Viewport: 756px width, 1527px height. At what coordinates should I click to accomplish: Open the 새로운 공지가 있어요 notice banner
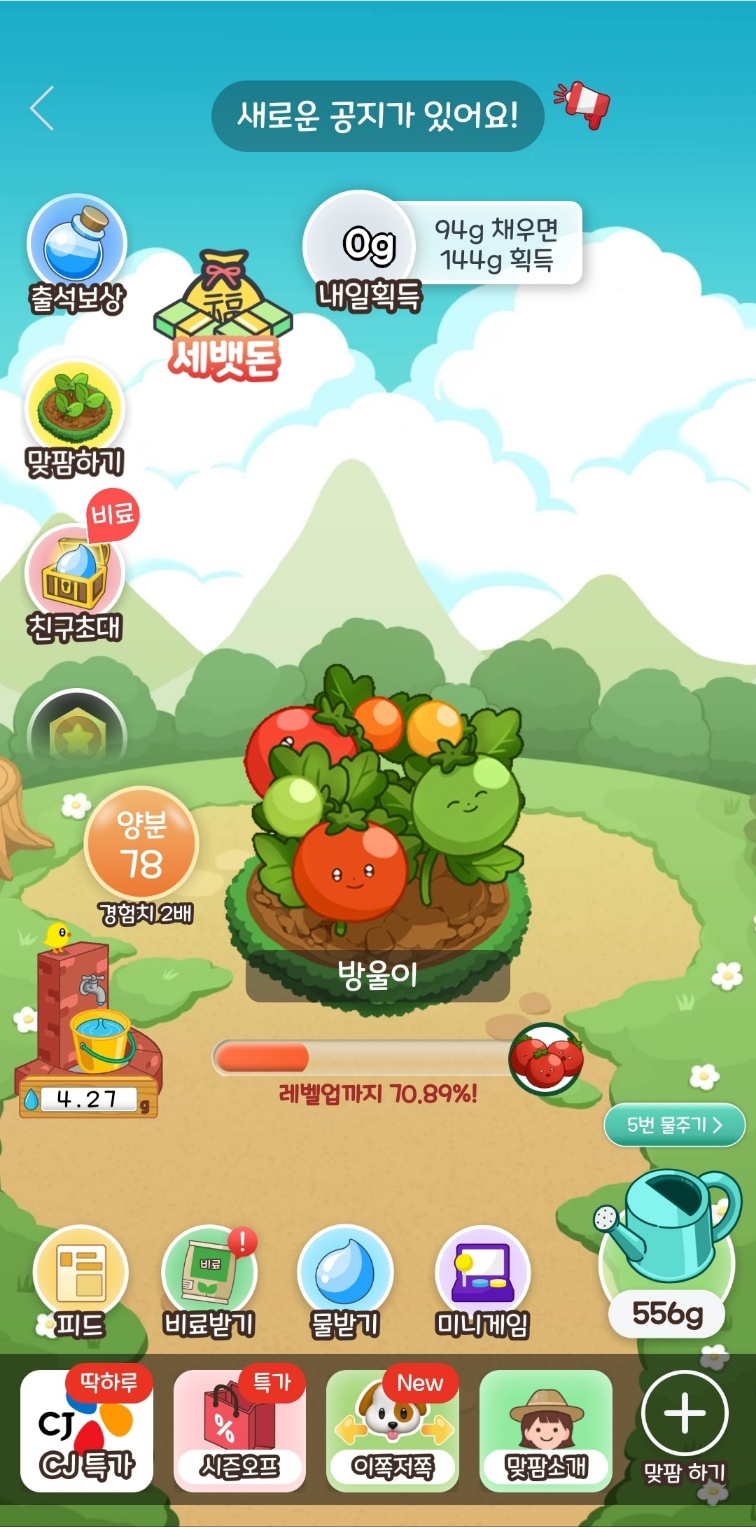[377, 116]
